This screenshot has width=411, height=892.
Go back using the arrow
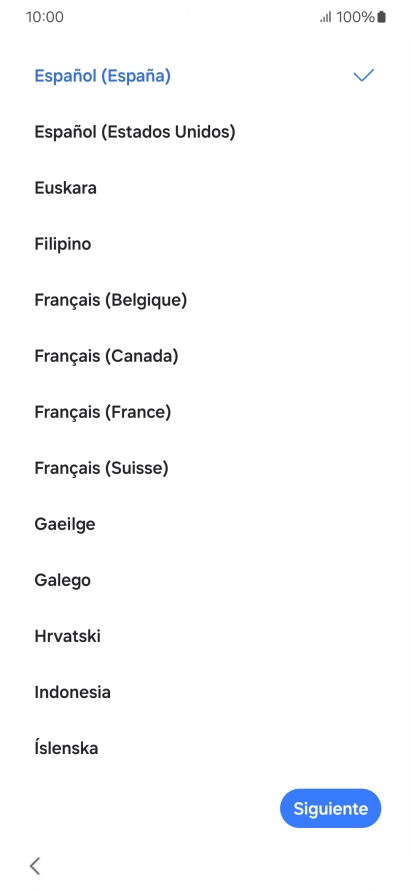tap(35, 866)
